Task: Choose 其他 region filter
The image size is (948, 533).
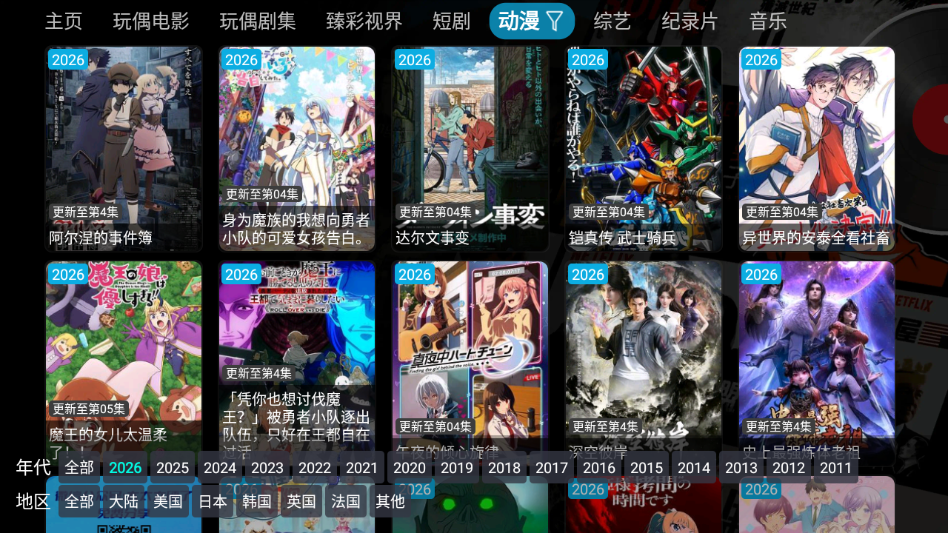Action: (x=390, y=501)
